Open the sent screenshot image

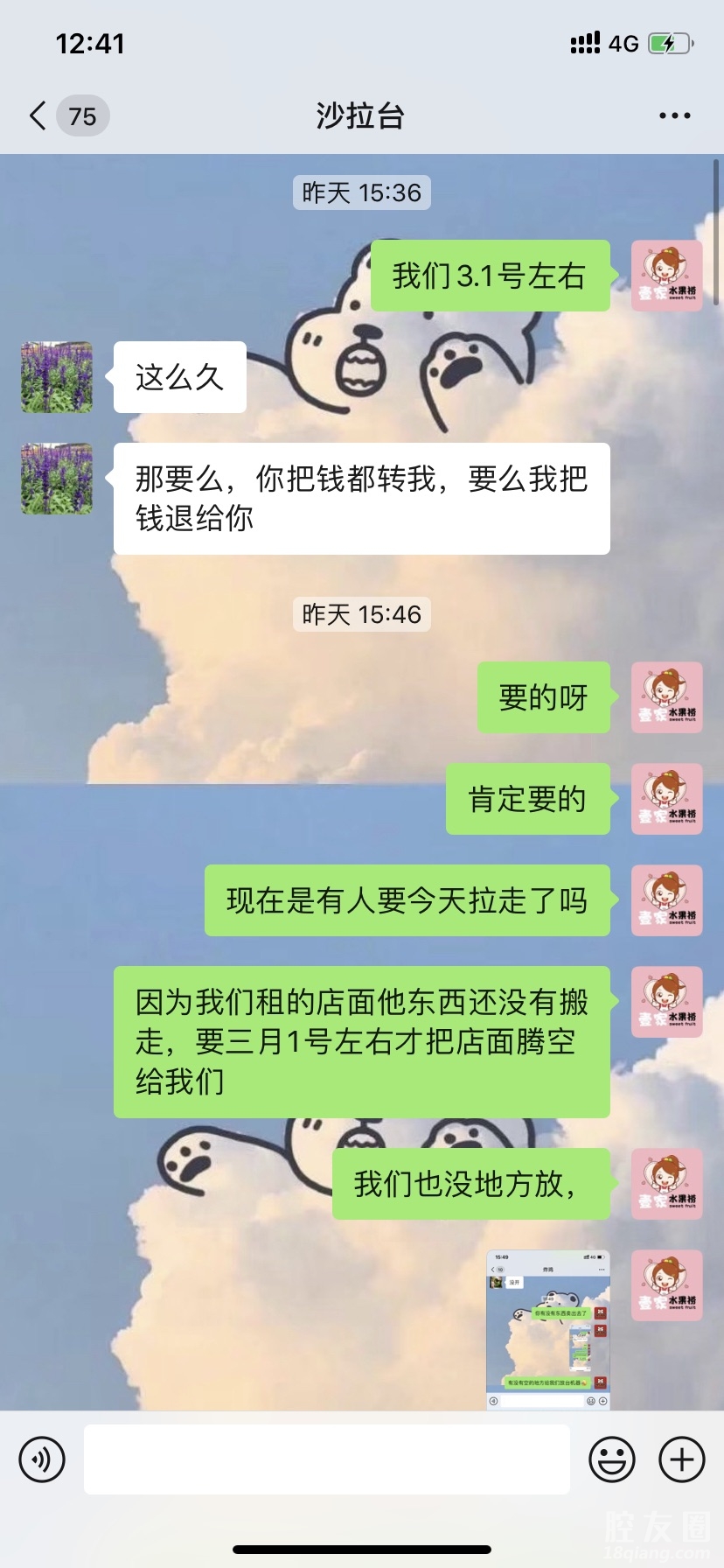pos(547,1329)
